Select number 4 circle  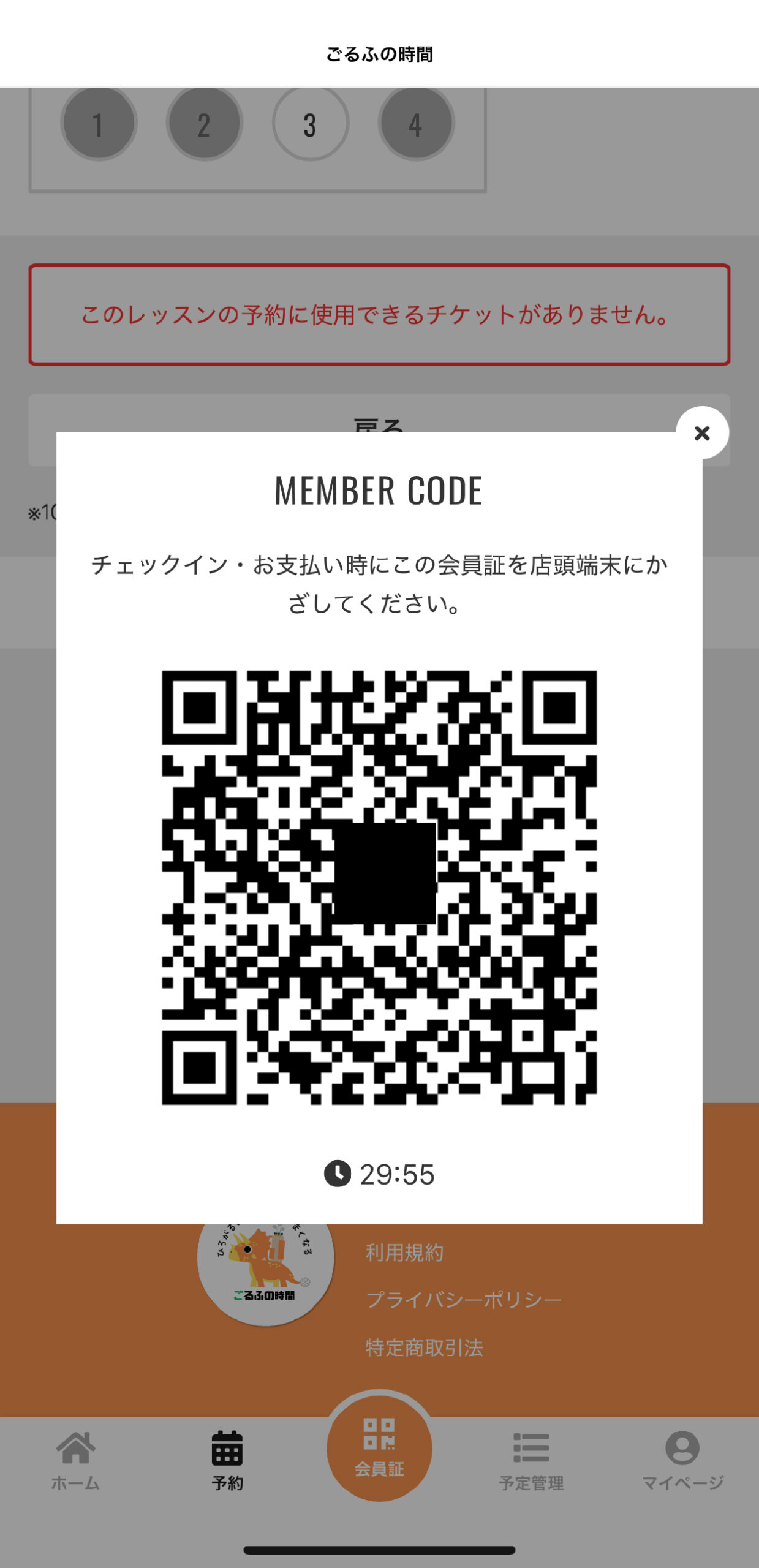point(416,123)
